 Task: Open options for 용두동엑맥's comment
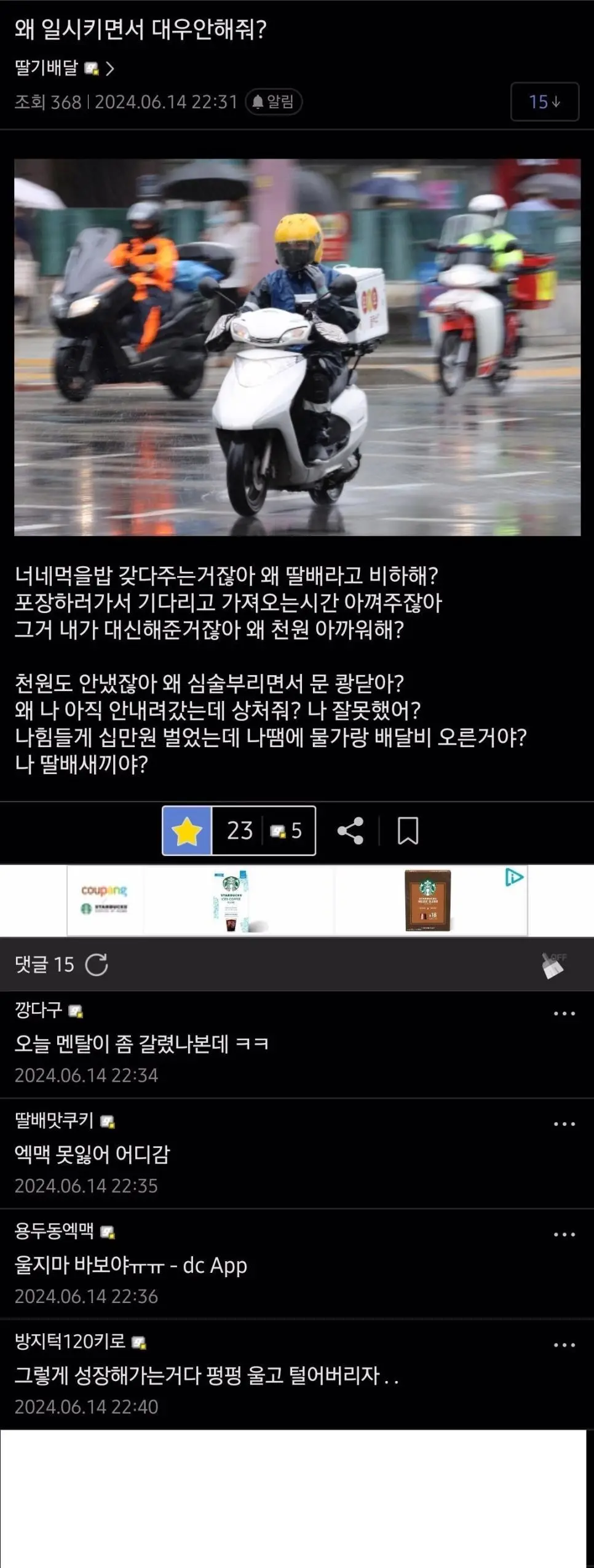click(564, 1235)
